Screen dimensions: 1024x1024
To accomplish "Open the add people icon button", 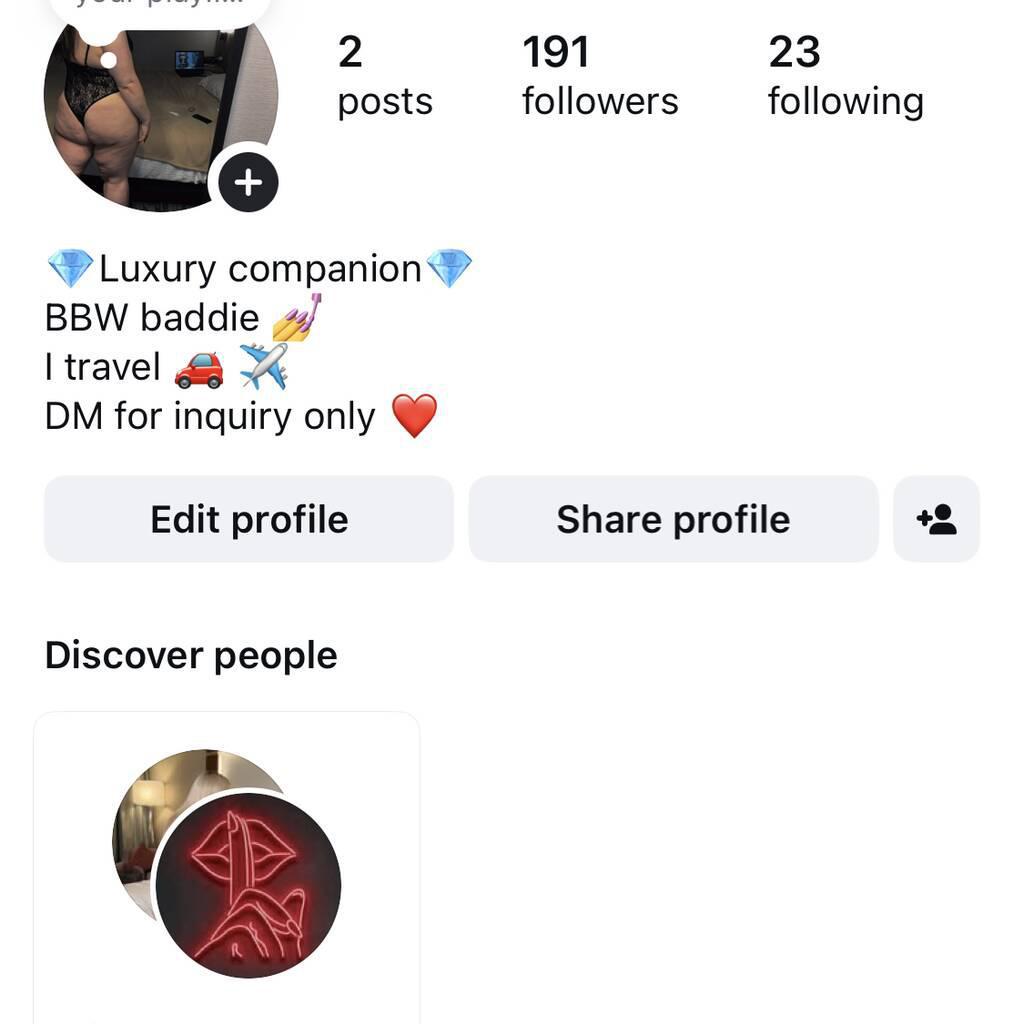I will tap(936, 519).
